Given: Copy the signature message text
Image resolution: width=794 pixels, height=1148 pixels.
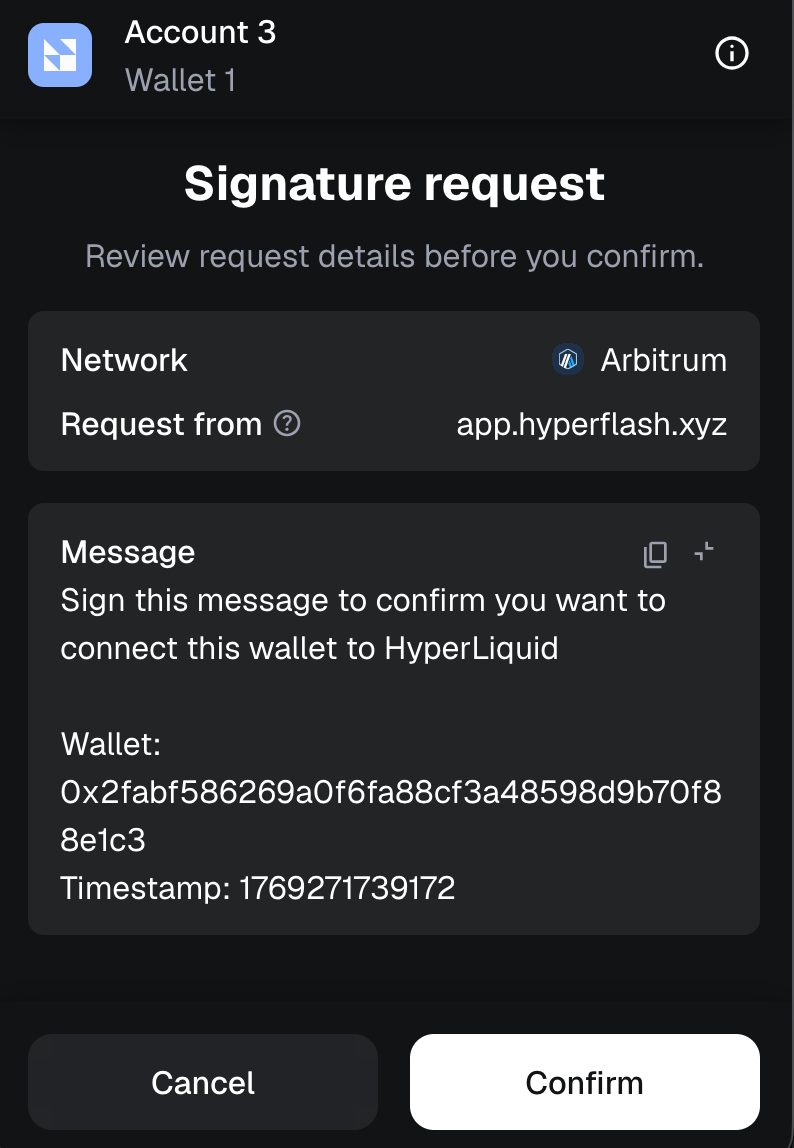Looking at the screenshot, I should [655, 554].
